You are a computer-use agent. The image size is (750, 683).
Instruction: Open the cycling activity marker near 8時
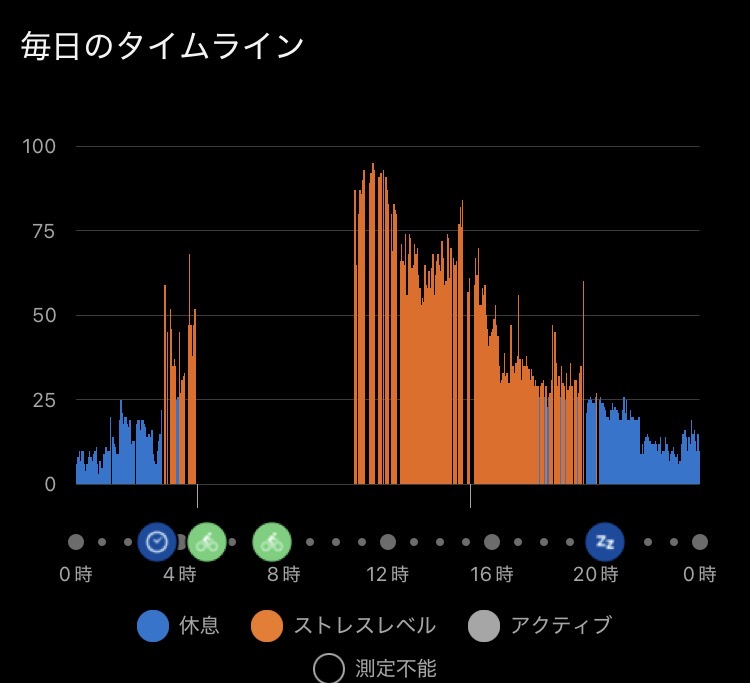coord(272,542)
